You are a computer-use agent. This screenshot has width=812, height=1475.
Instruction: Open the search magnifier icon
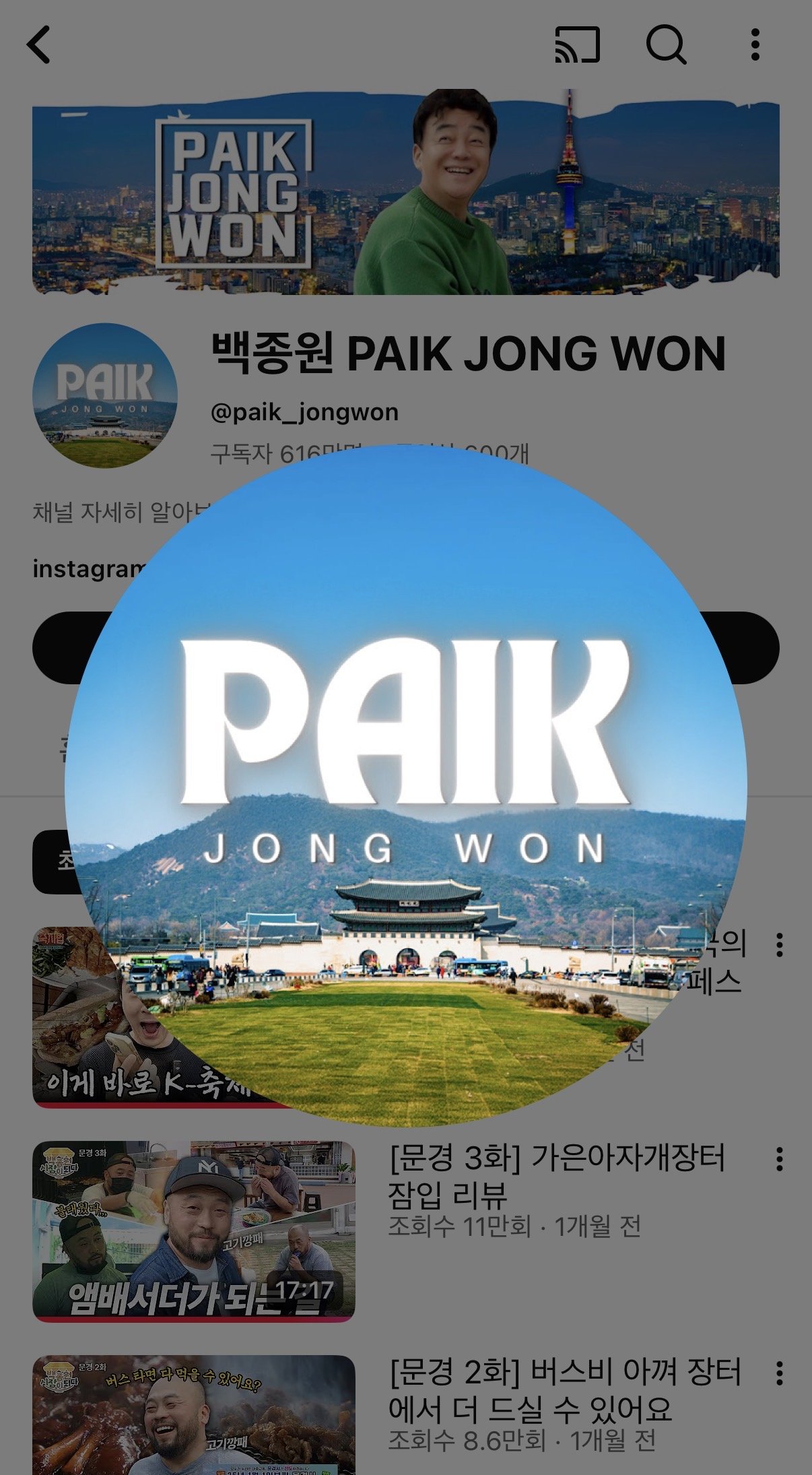(x=666, y=45)
